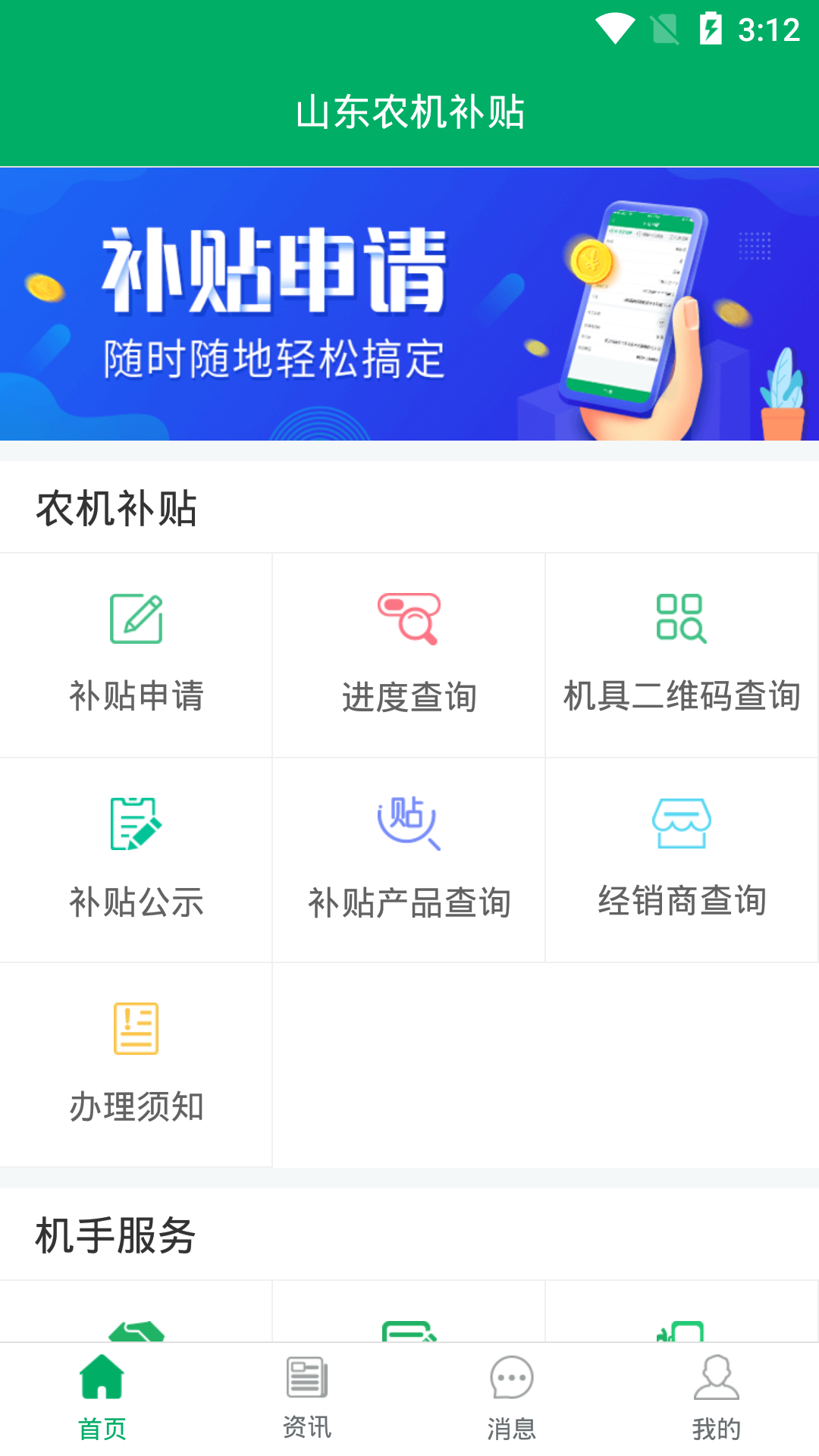Select the 进度查询 magnifier icon

409,617
